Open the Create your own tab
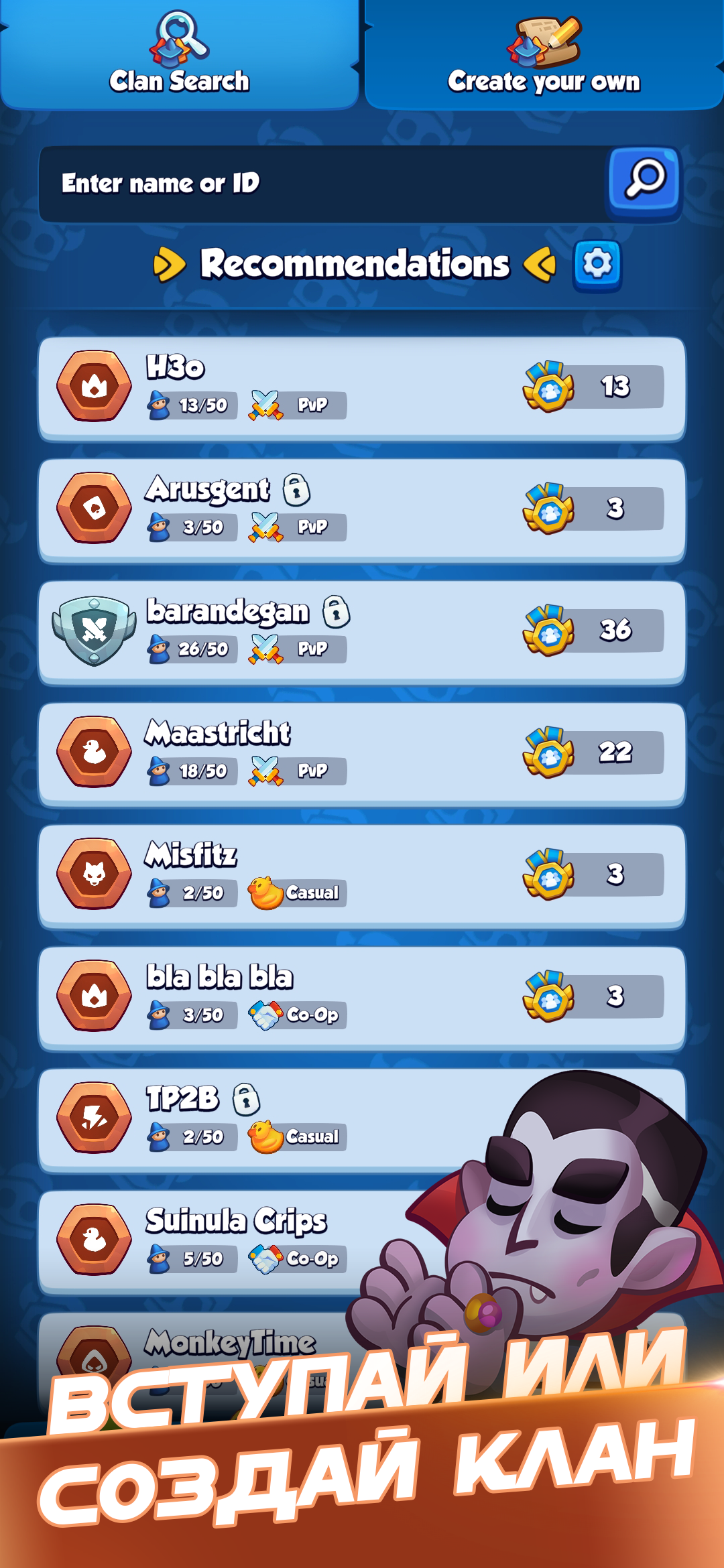This screenshot has height=1568, width=724. (544, 54)
